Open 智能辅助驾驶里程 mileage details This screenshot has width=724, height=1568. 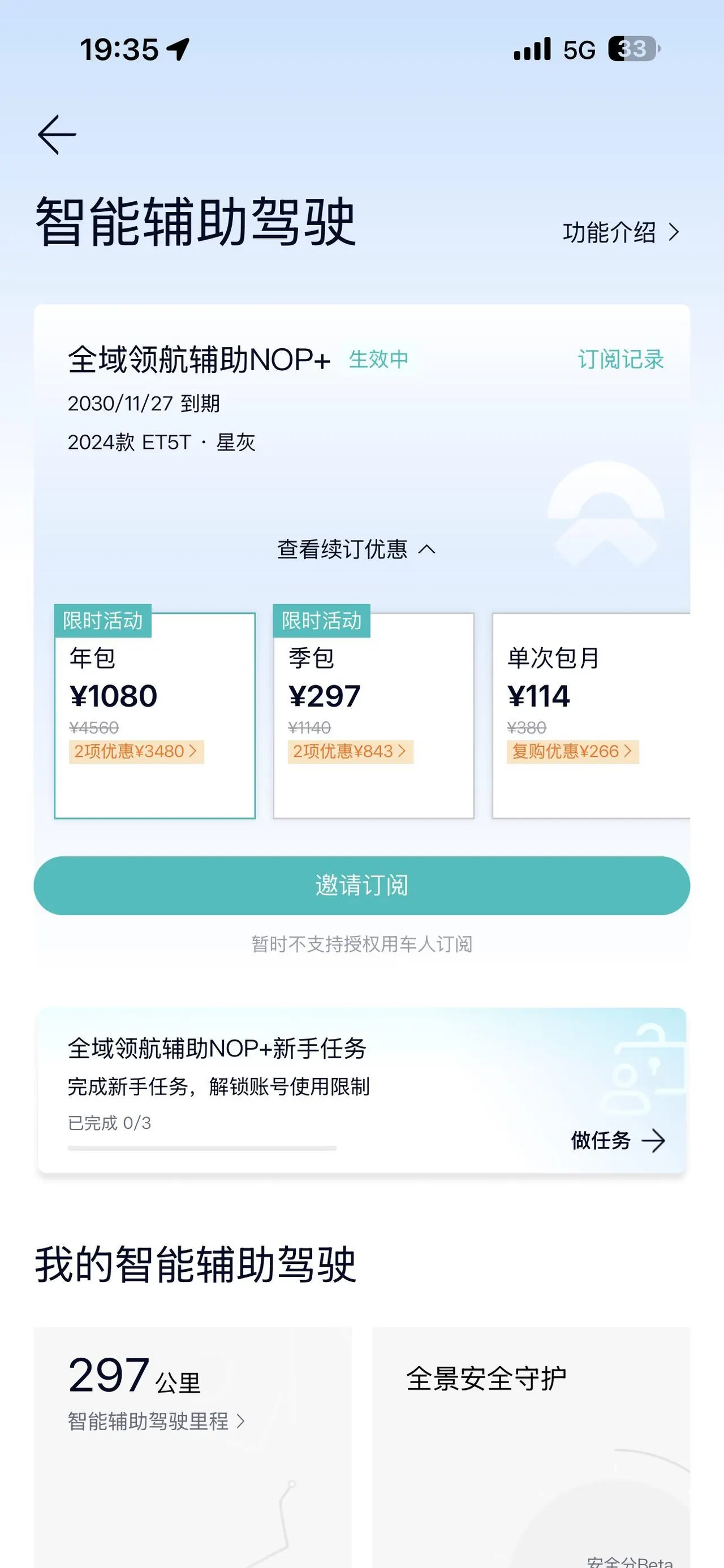point(157,1421)
